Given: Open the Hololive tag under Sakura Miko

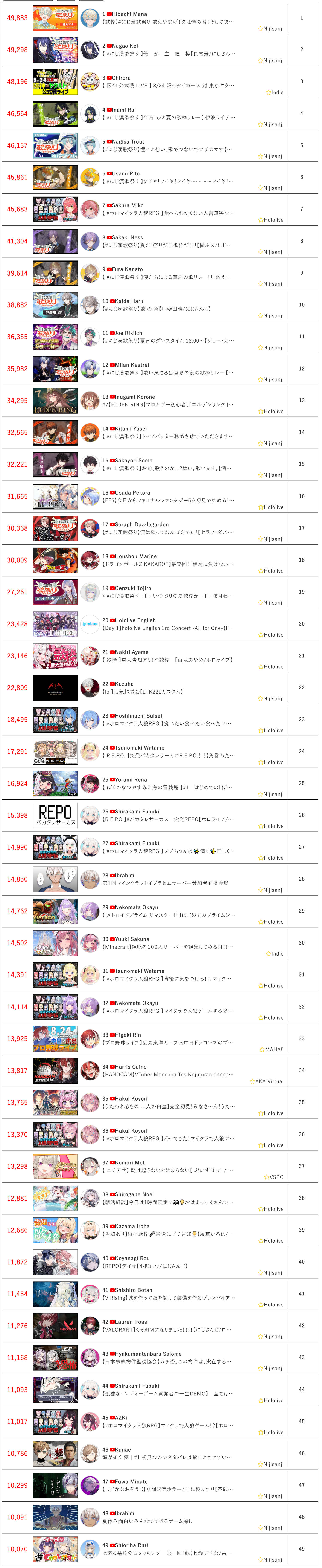Looking at the screenshot, I should 273,220.
